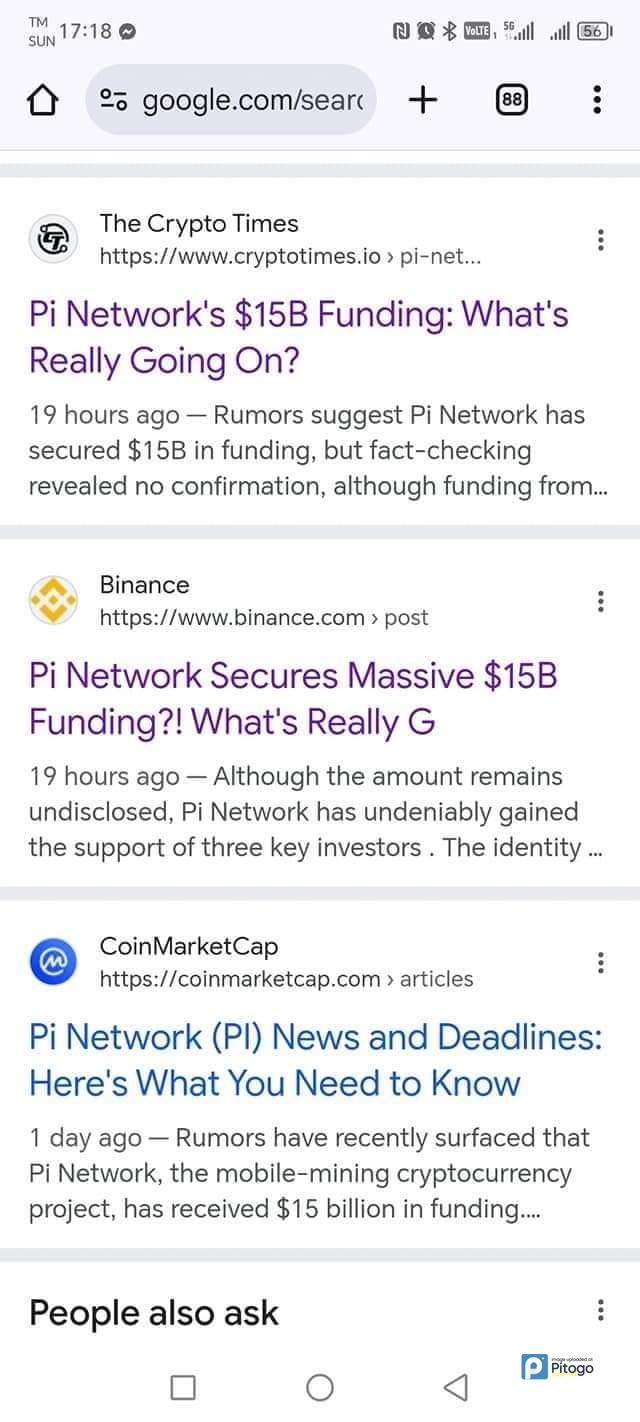
Task: Open more options for The Crypto Times result
Action: point(600,240)
